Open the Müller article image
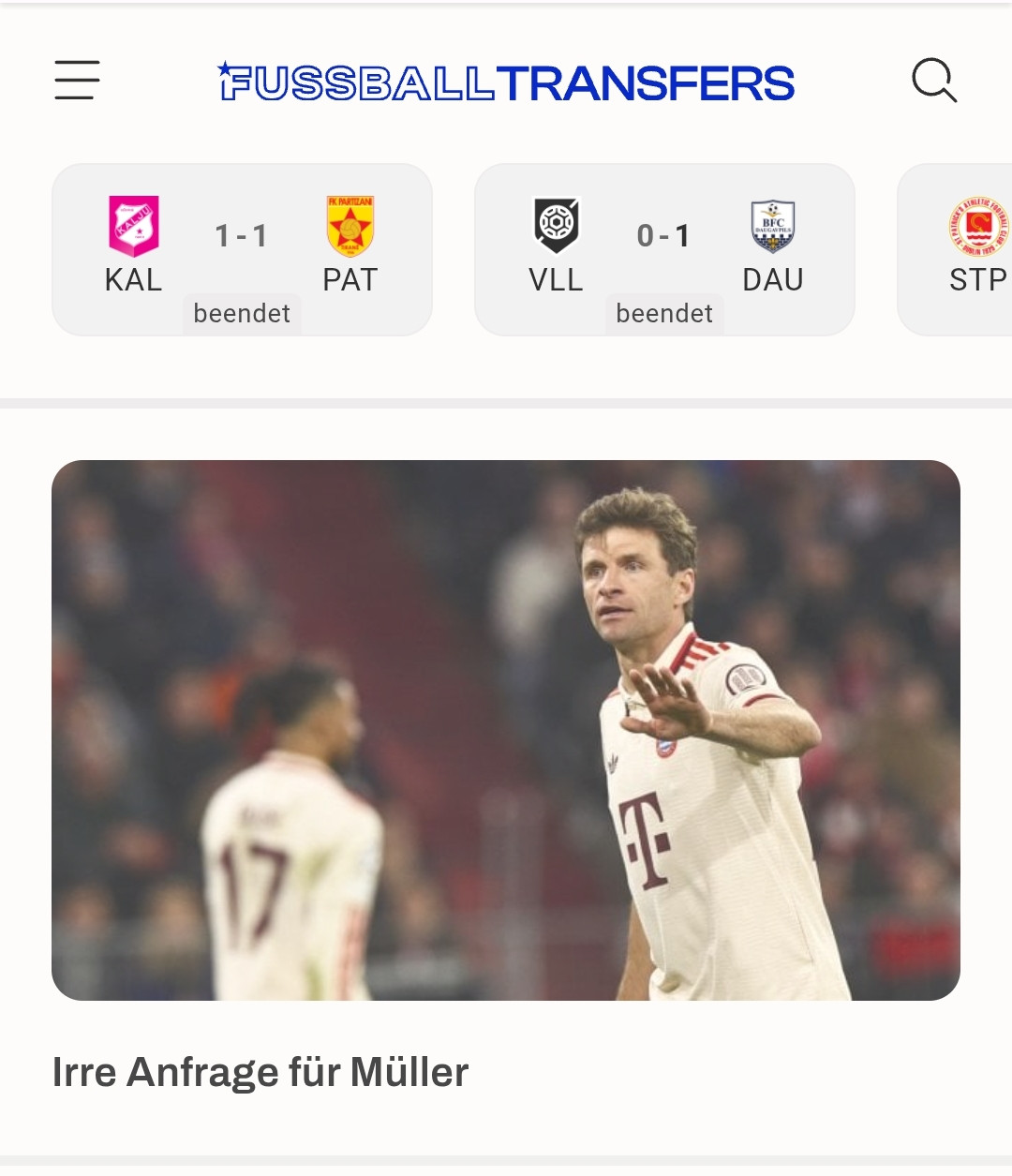The image size is (1012, 1176). pos(506,730)
